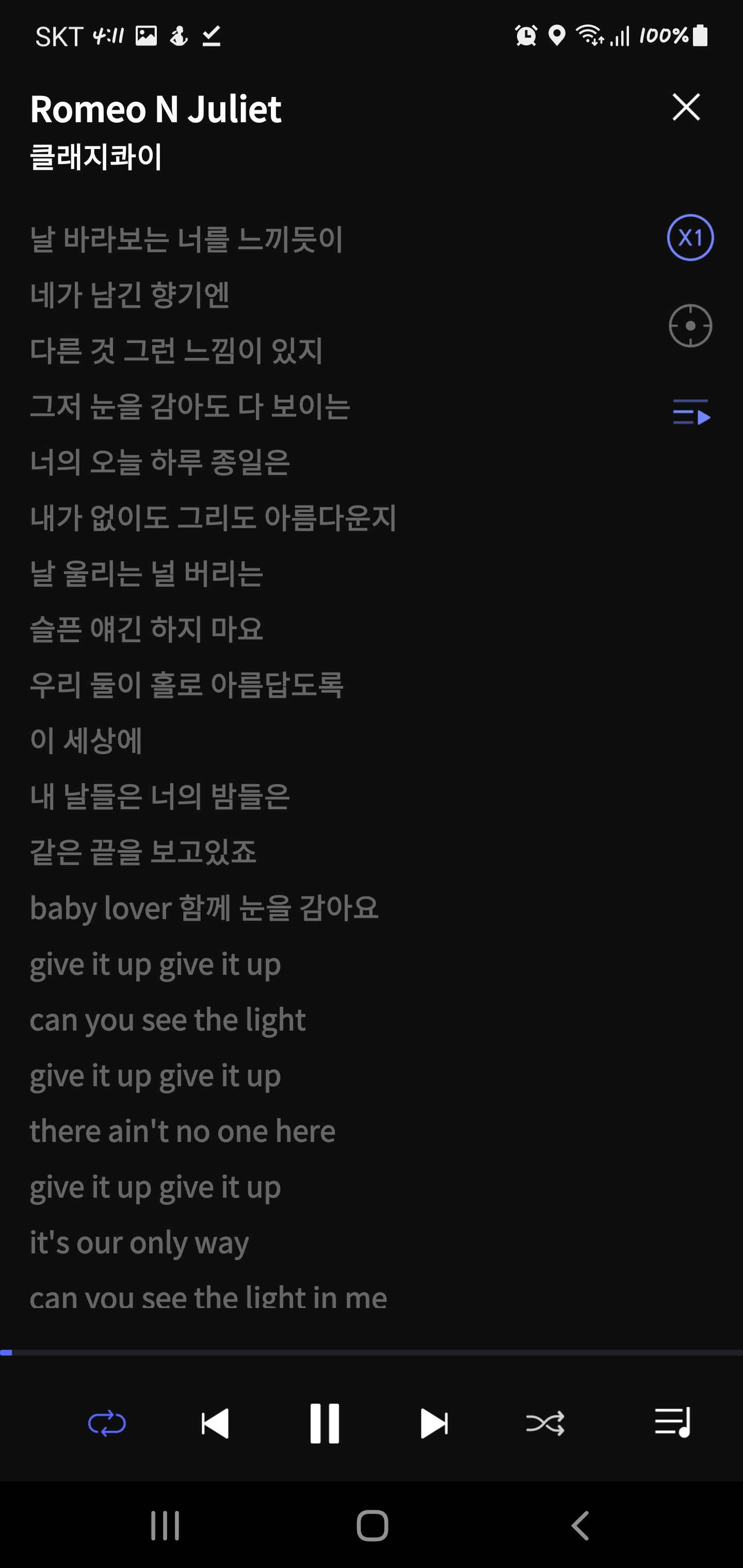Toggle the repeat mode
The width and height of the screenshot is (743, 1568).
(107, 1424)
